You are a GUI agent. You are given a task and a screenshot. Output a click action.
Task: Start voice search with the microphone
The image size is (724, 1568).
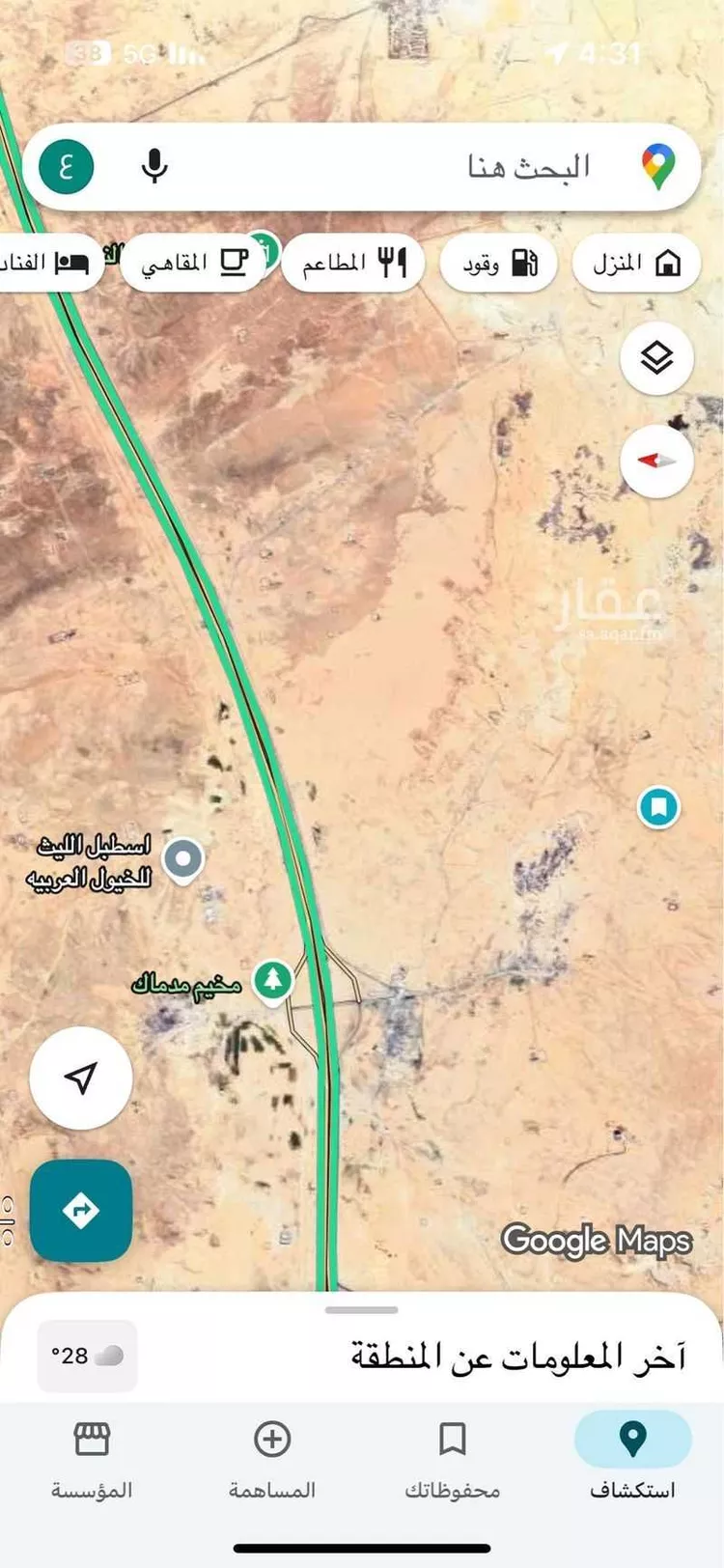click(154, 166)
